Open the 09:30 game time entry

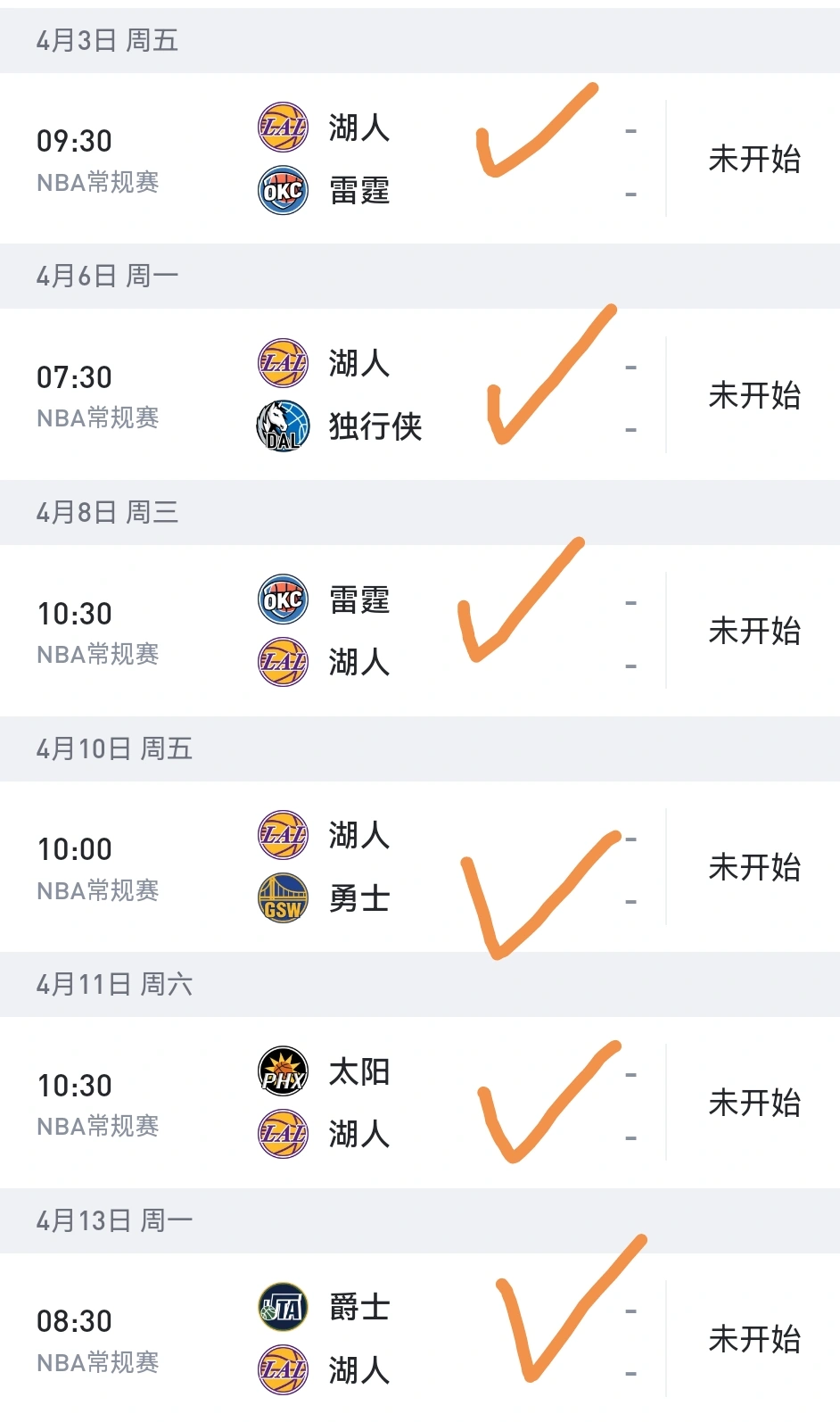click(x=77, y=140)
